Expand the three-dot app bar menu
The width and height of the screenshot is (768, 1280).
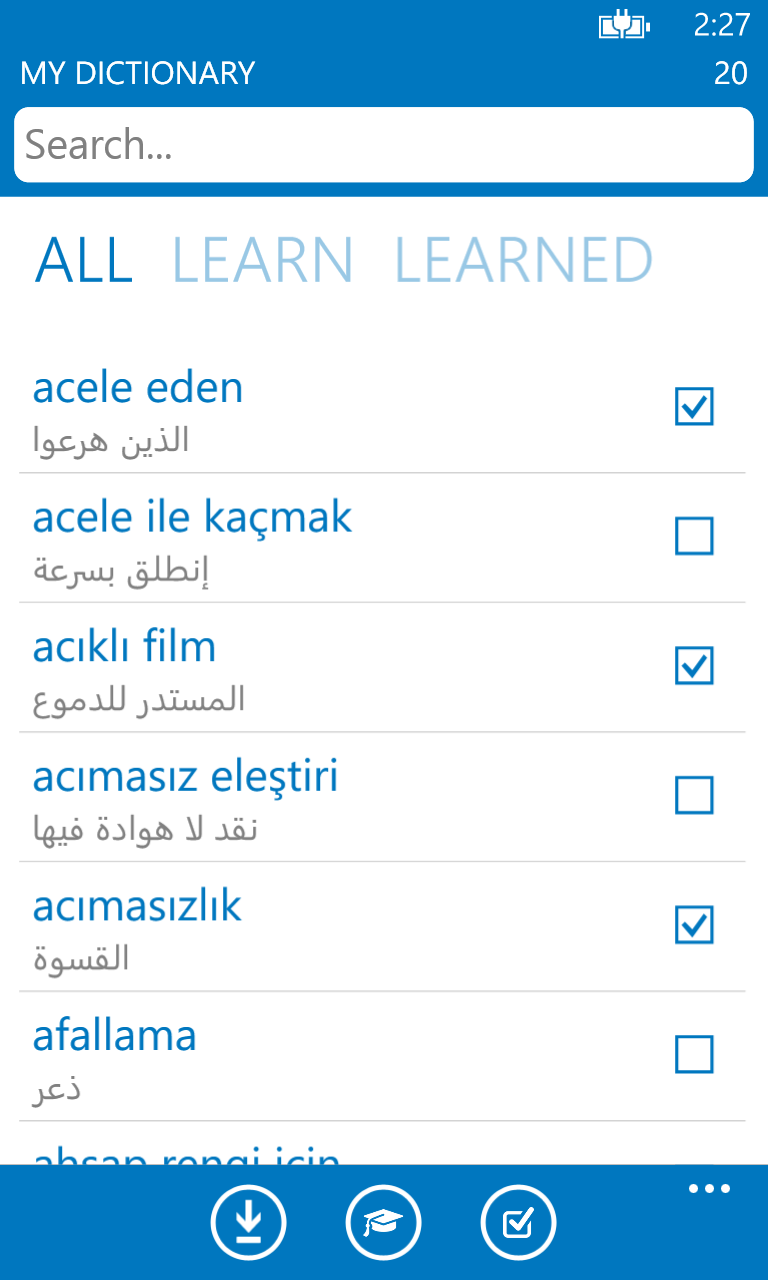[709, 1189]
